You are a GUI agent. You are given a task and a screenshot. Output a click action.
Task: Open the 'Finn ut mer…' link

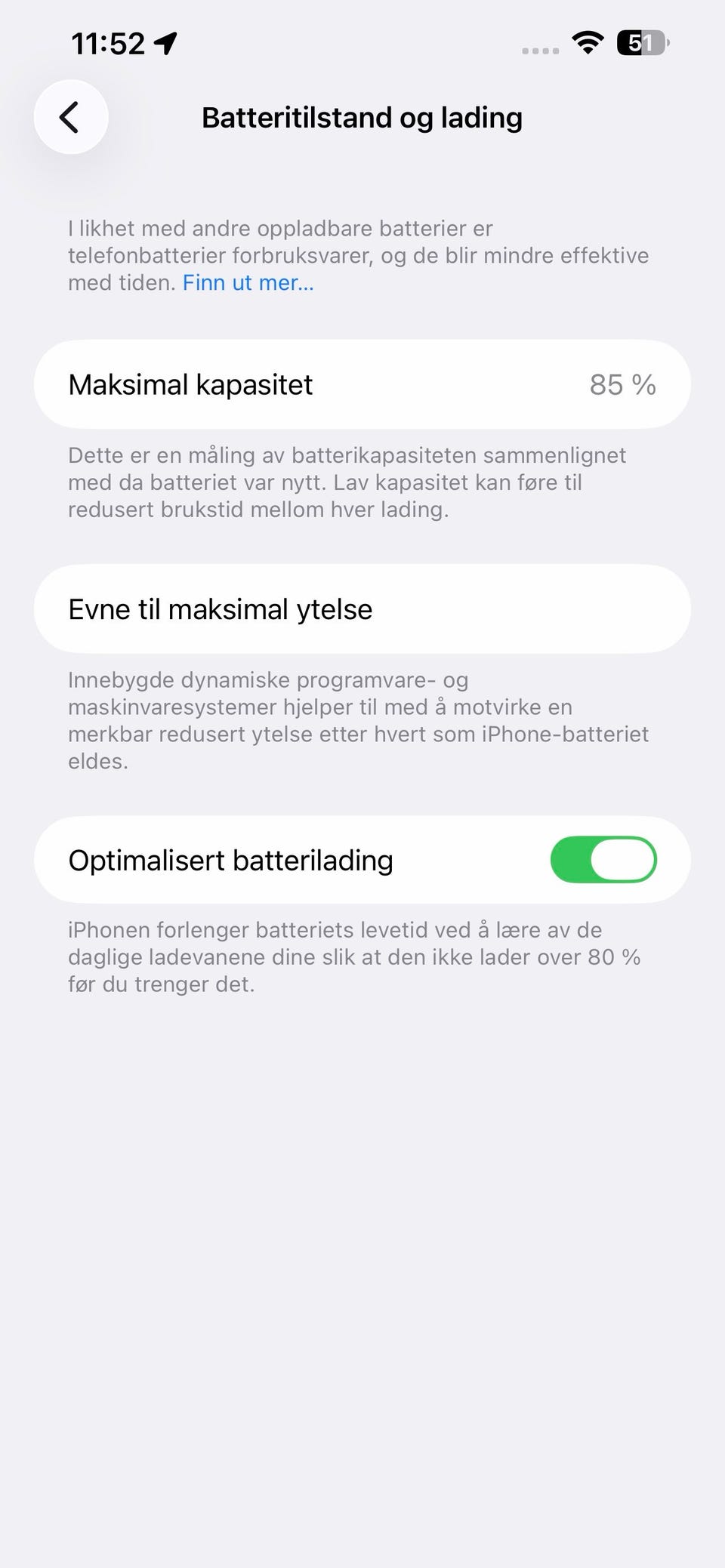248,282
